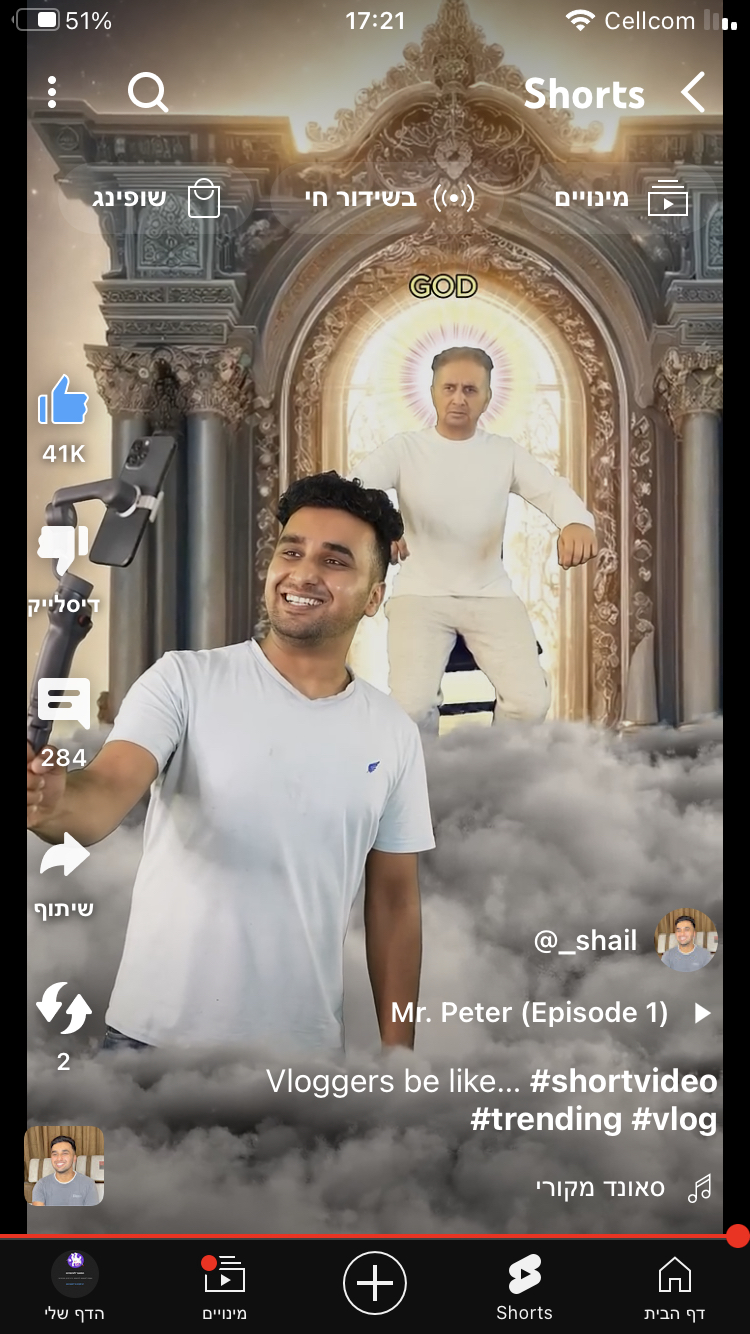Open the בשידור חי live chip
Screen dimensions: 750x1334
[x=390, y=198]
